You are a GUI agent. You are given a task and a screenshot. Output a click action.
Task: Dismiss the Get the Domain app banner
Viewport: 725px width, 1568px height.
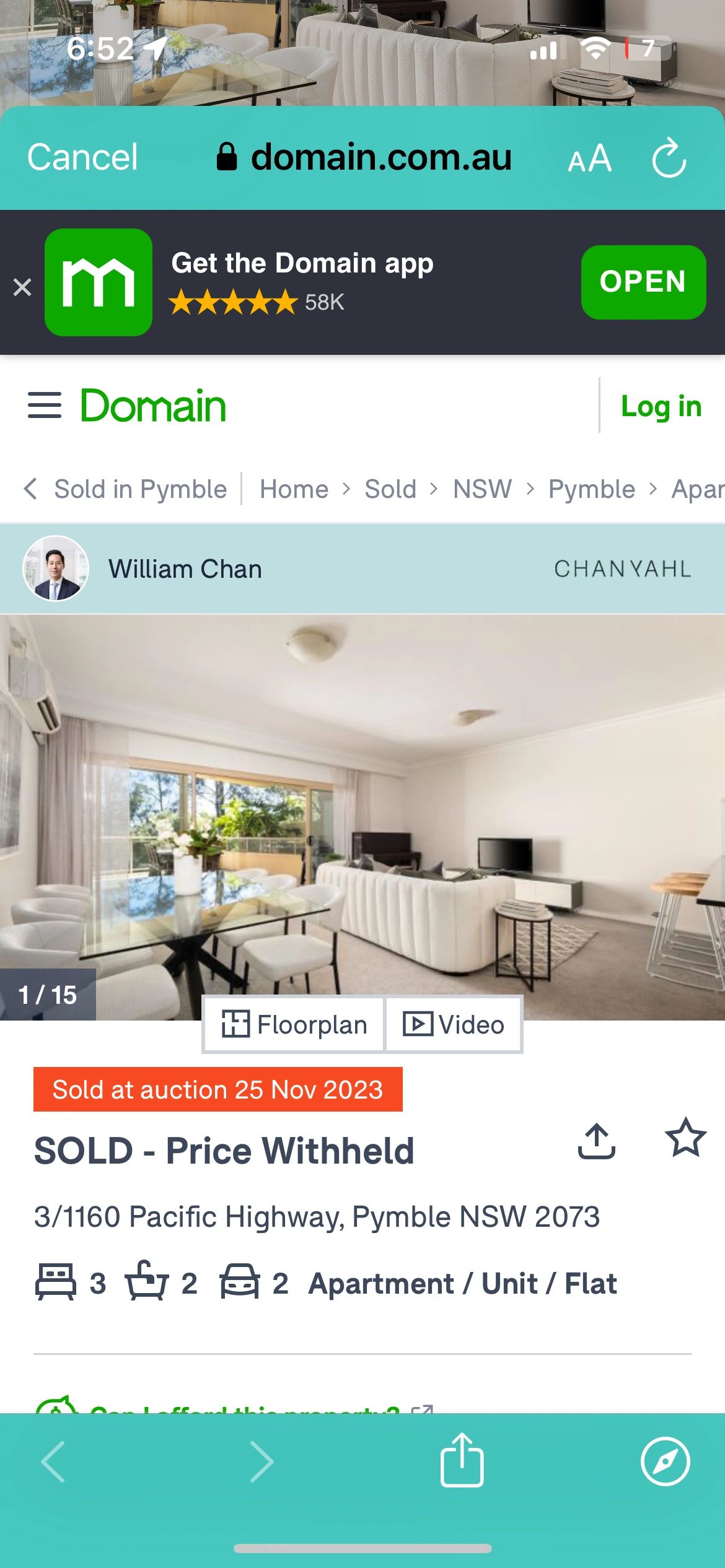pos(22,287)
